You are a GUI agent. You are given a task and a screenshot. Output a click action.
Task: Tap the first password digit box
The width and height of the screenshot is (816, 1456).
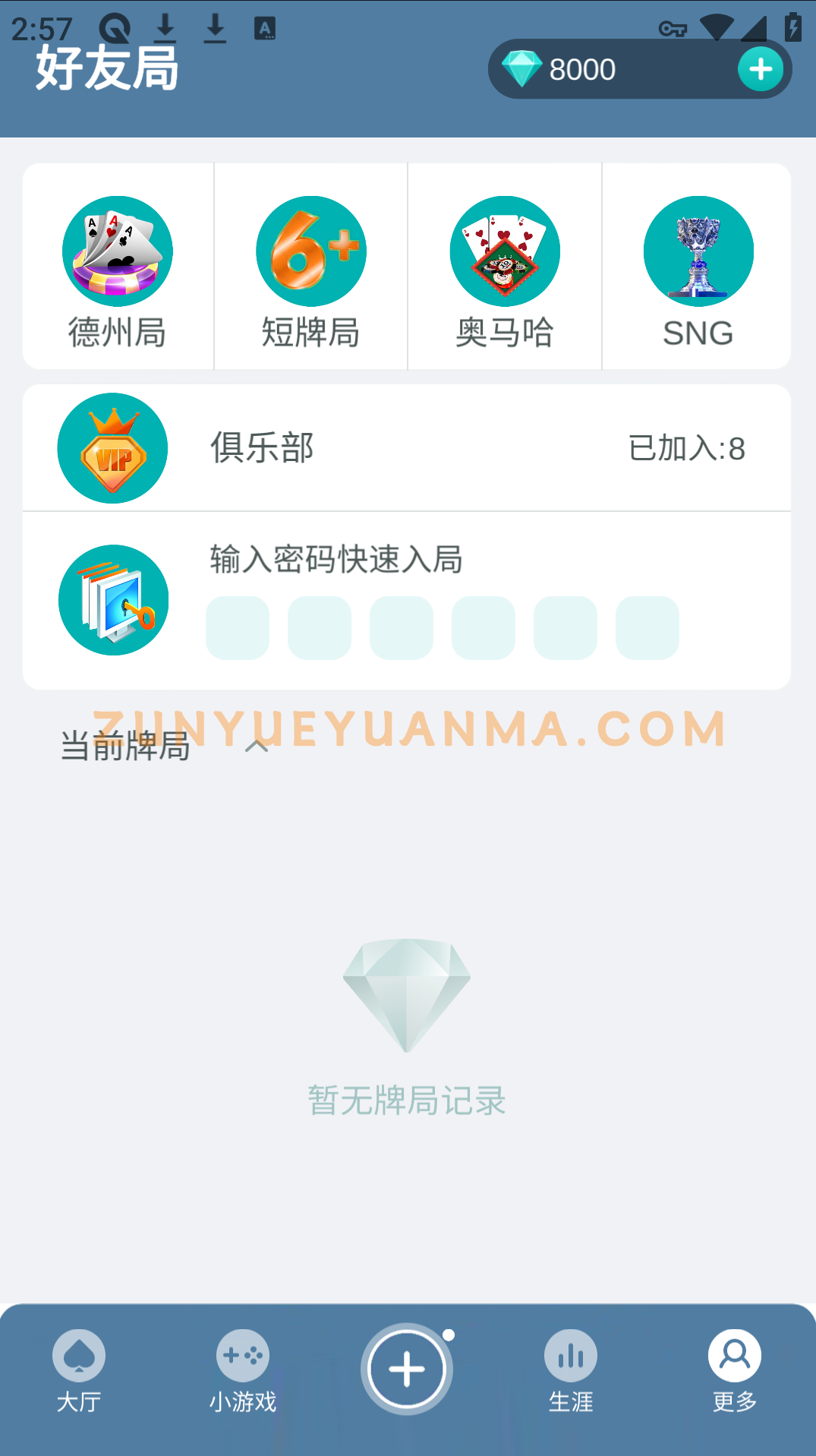pos(238,628)
